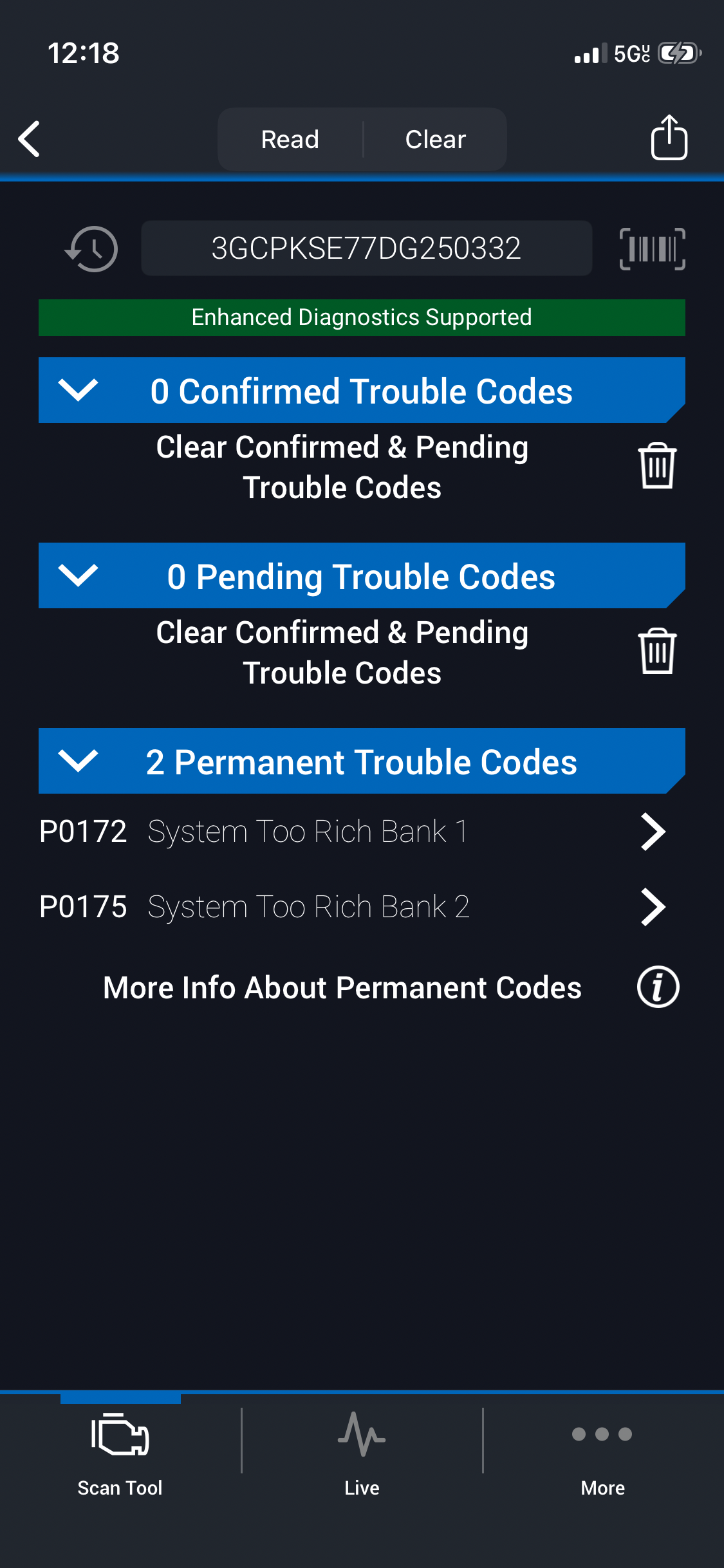
Task: Tap trash icon under Confirmed Trouble Codes
Action: click(x=657, y=466)
